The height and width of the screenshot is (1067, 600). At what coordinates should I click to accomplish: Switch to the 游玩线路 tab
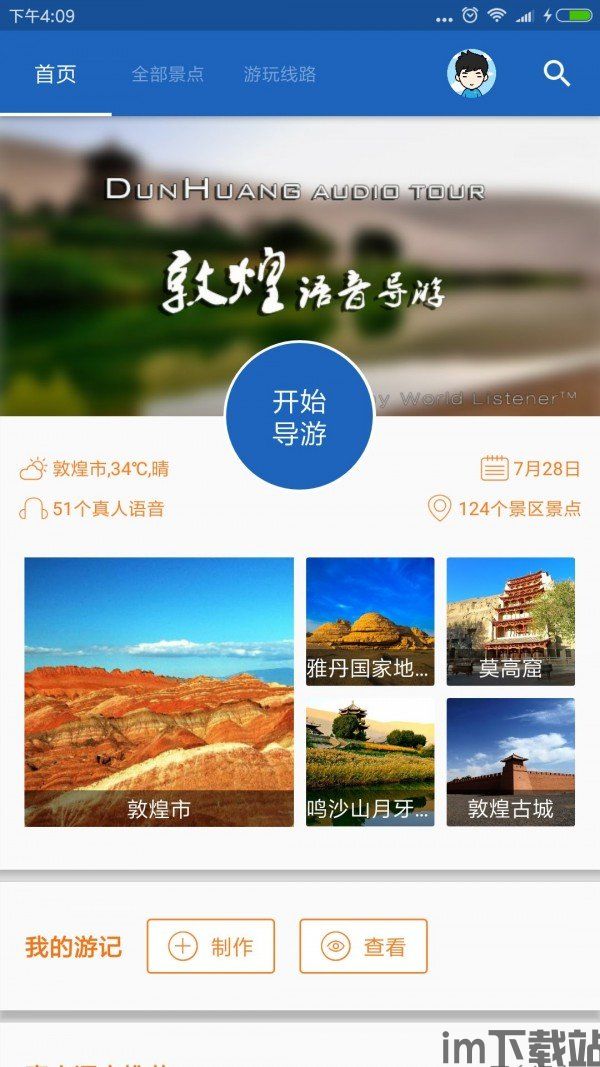[280, 74]
